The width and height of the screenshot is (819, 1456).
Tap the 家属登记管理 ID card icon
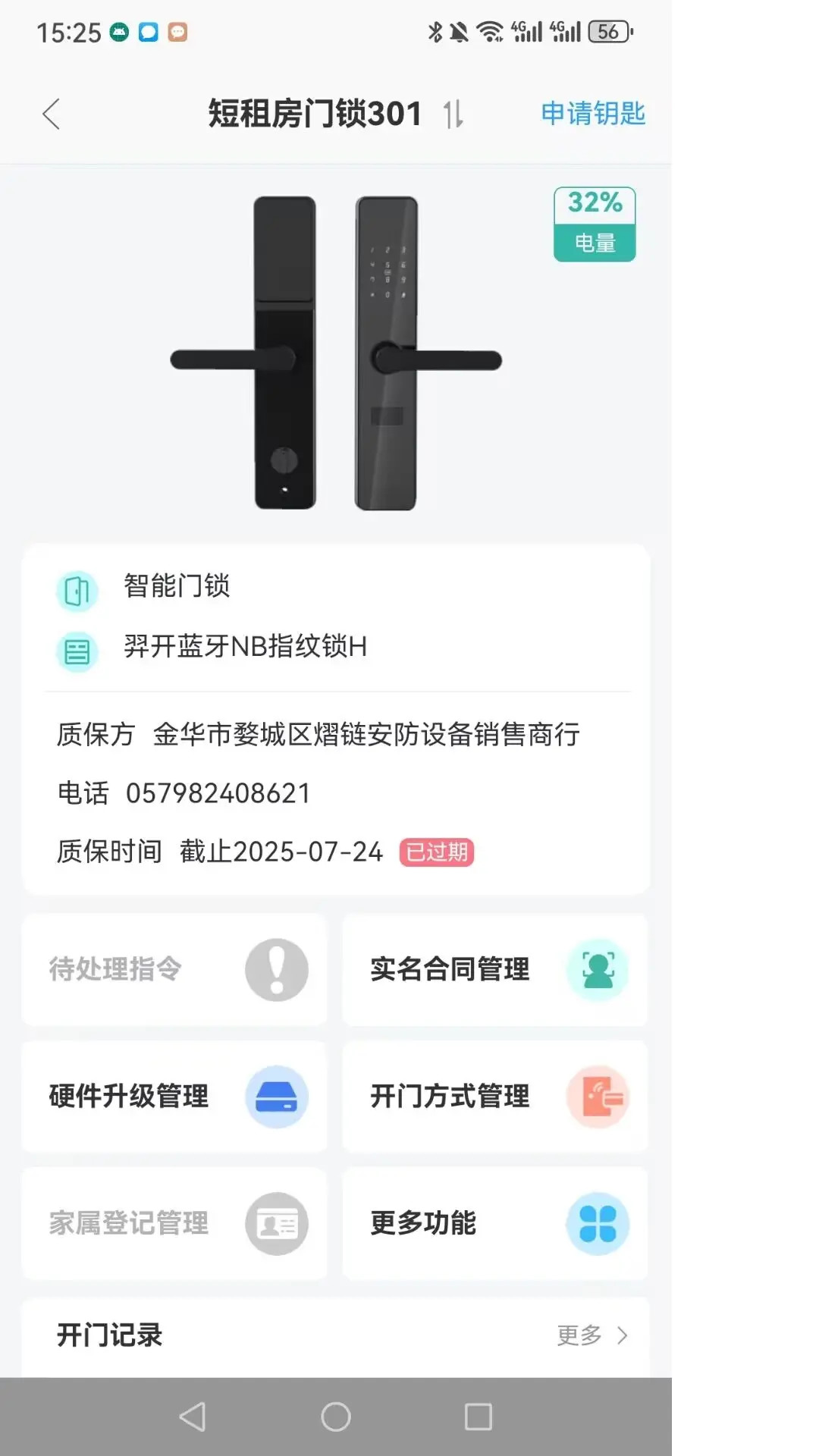click(276, 1222)
